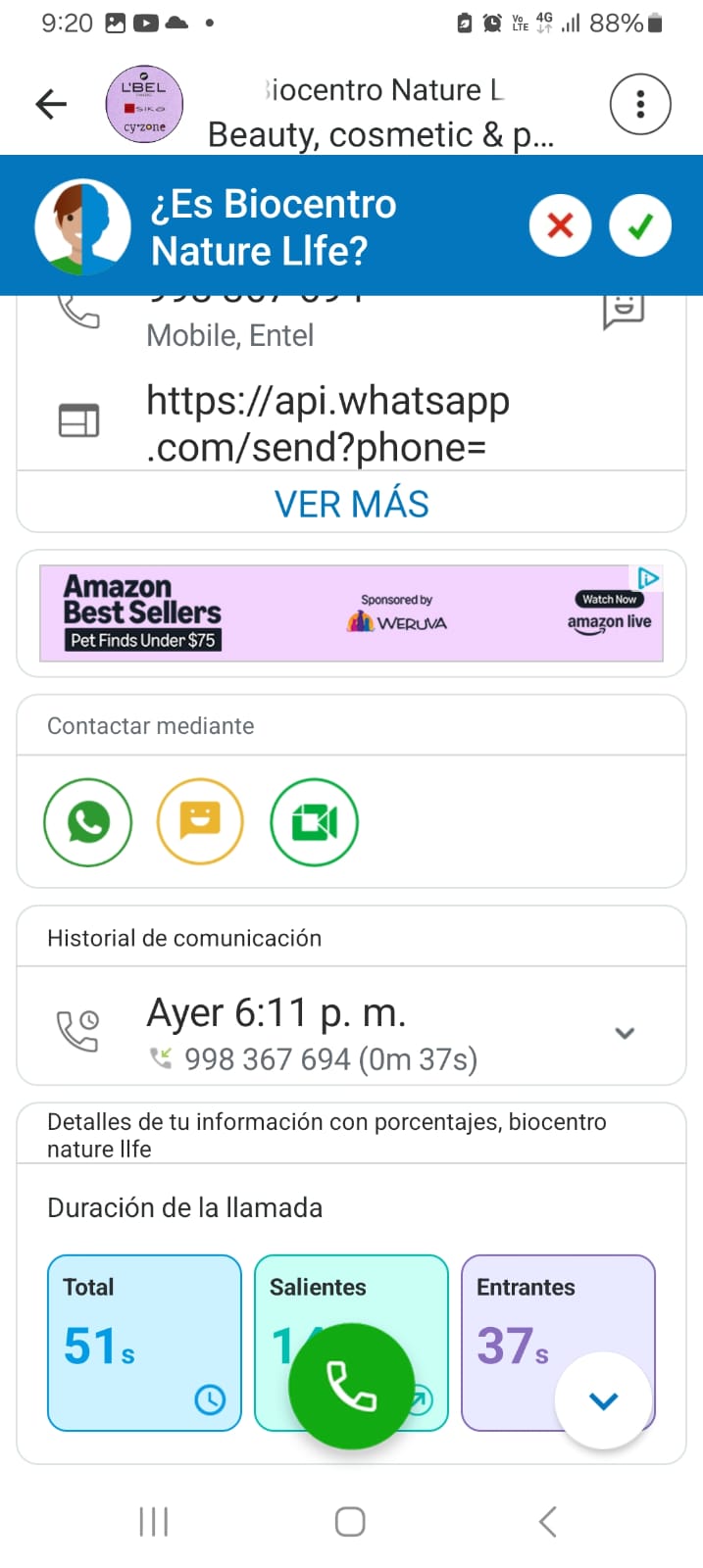Send a message with the yellow chat icon
Viewport: 703px width, 1568px height.
(x=200, y=822)
